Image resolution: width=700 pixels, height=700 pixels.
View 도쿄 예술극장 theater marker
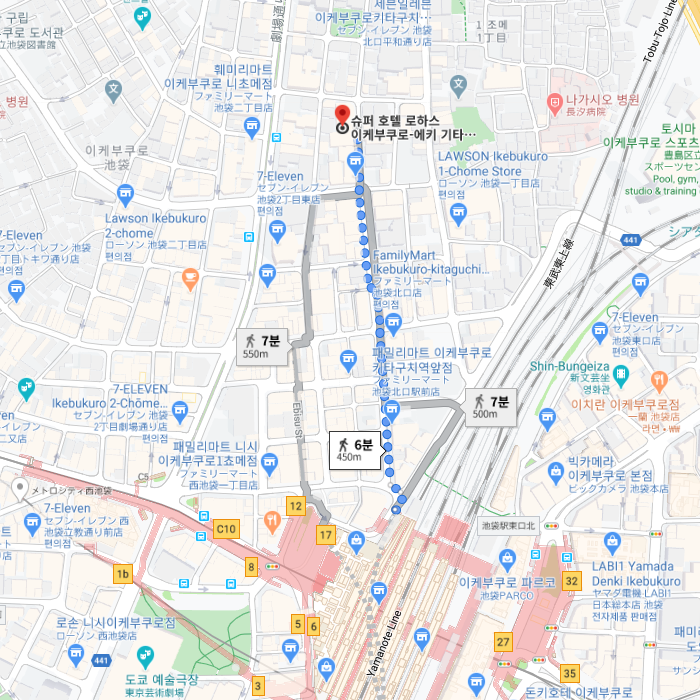click(144, 657)
